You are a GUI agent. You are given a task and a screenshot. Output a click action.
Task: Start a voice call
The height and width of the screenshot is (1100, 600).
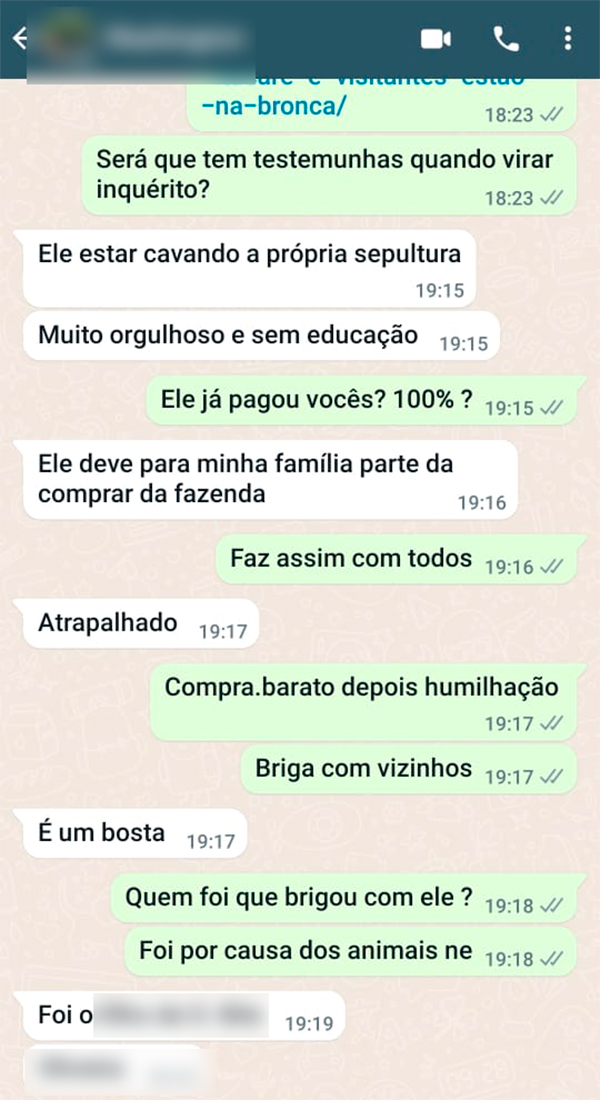pos(506,39)
